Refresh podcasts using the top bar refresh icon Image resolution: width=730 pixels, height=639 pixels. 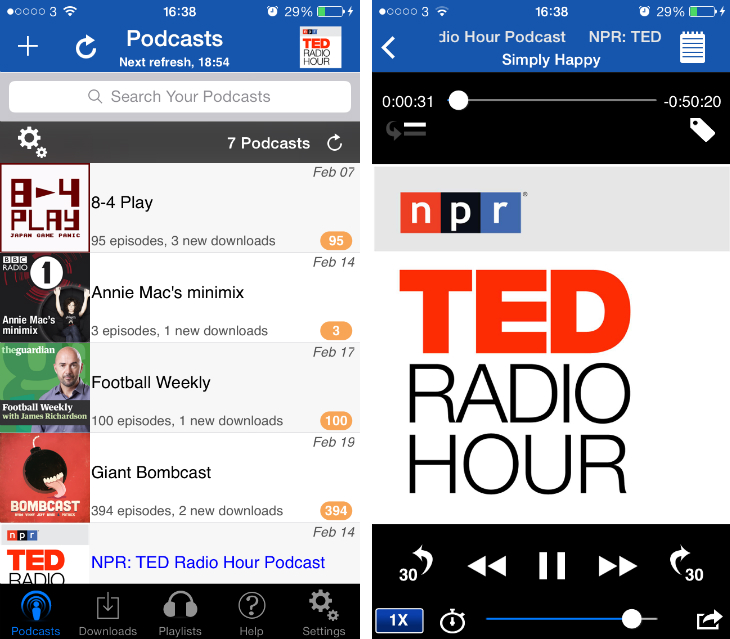point(86,47)
